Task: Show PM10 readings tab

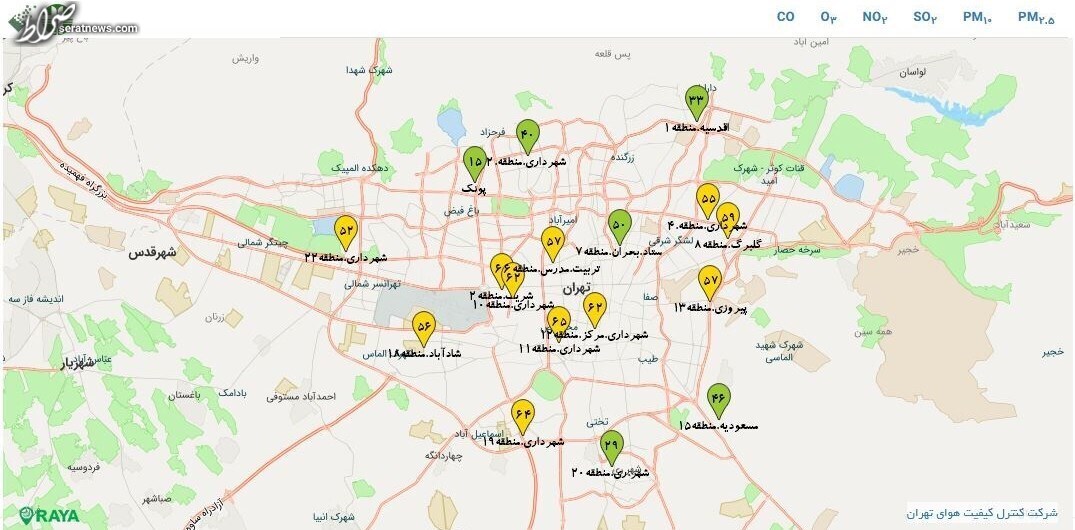Action: pos(978,17)
